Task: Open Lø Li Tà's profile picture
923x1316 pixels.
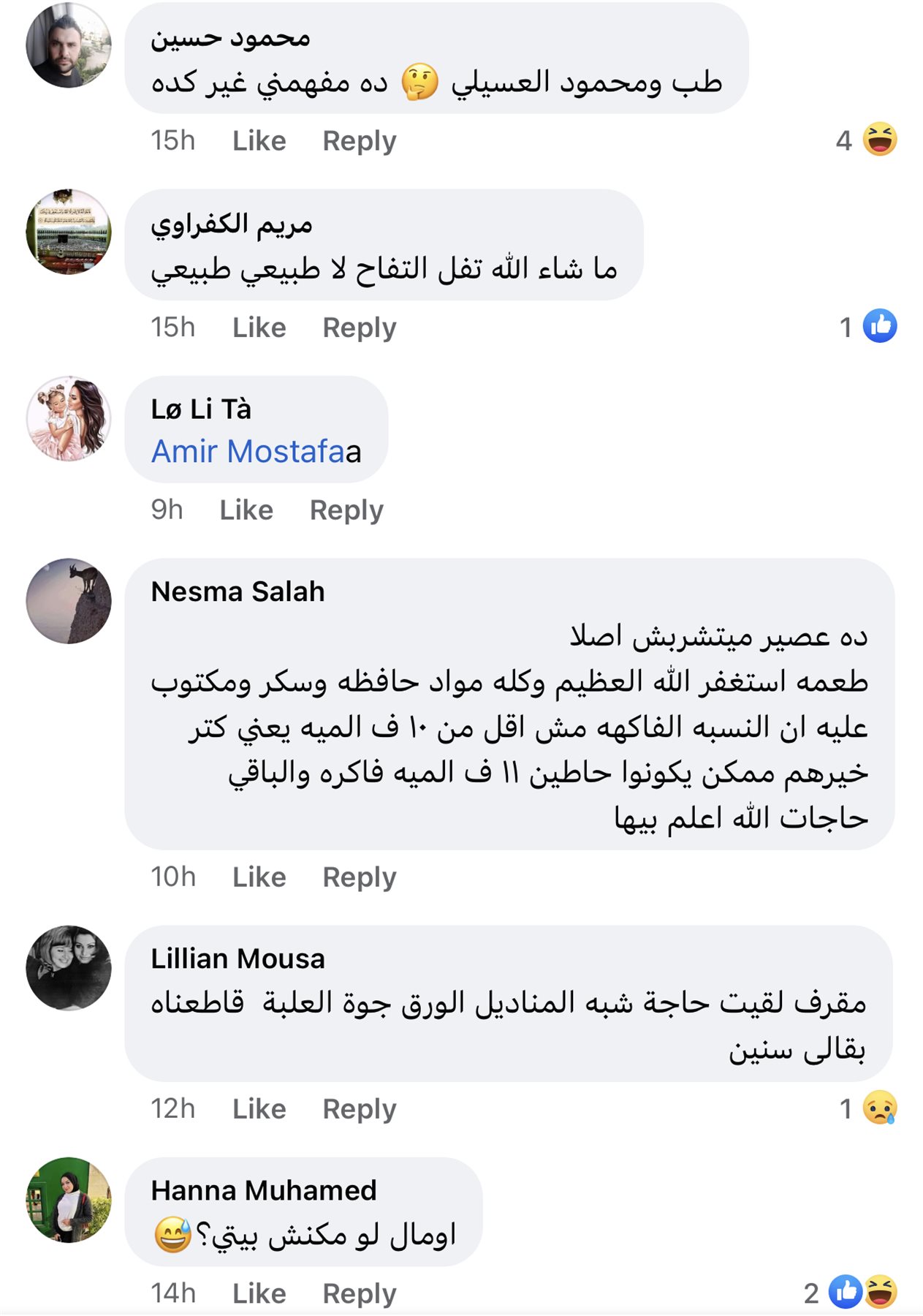Action: coord(69,419)
